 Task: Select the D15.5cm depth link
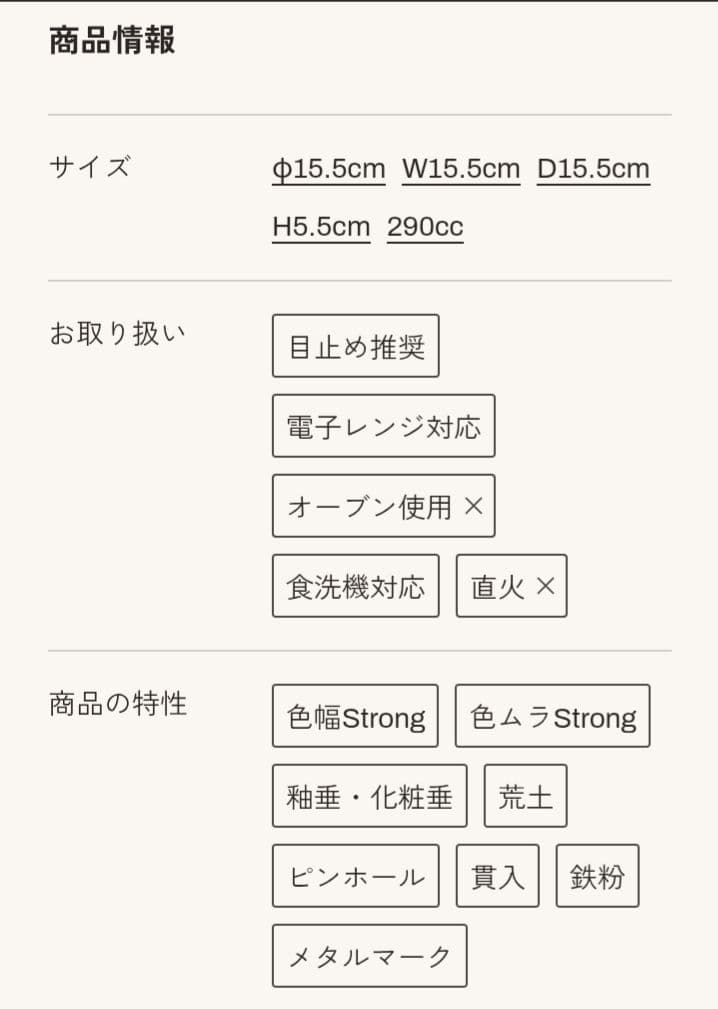pyautogui.click(x=593, y=169)
